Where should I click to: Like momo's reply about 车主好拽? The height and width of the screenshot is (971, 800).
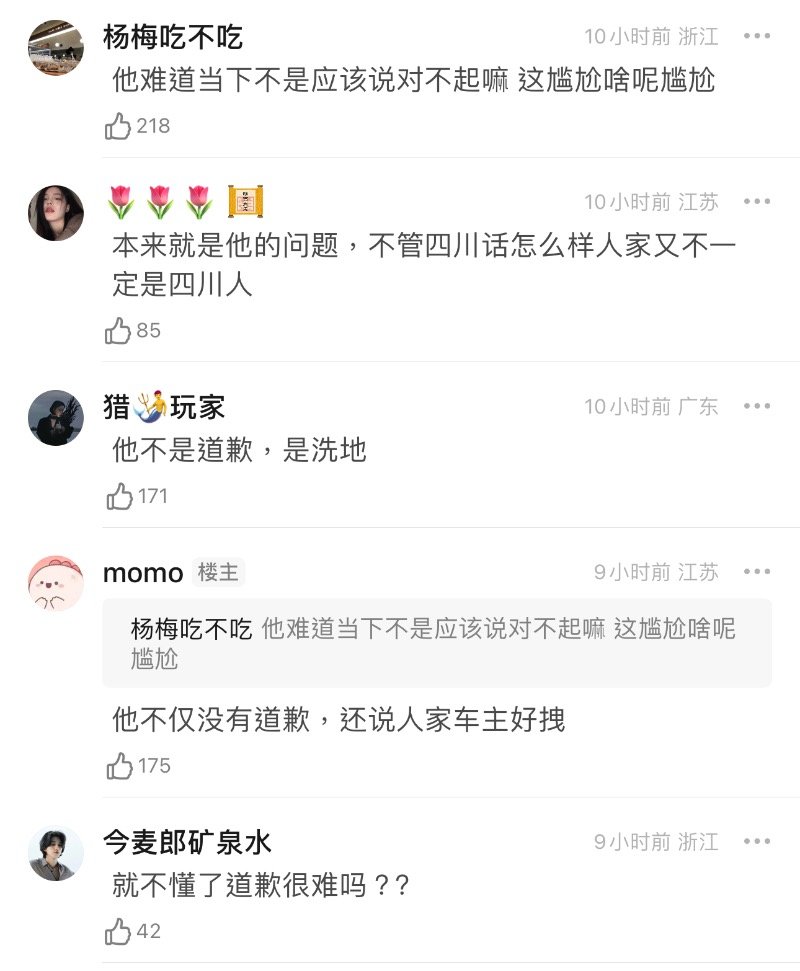[119, 766]
